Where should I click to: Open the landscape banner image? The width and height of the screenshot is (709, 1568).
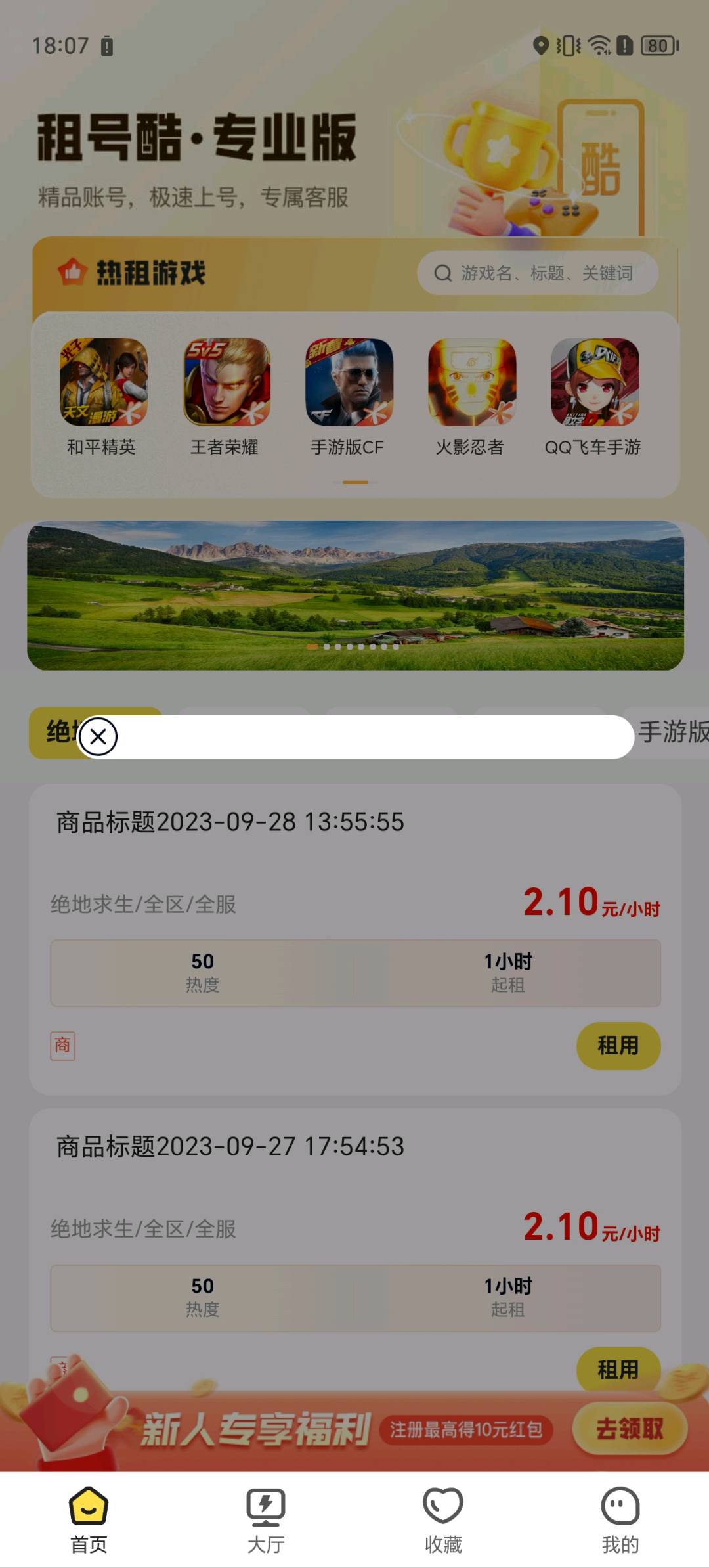tap(355, 595)
